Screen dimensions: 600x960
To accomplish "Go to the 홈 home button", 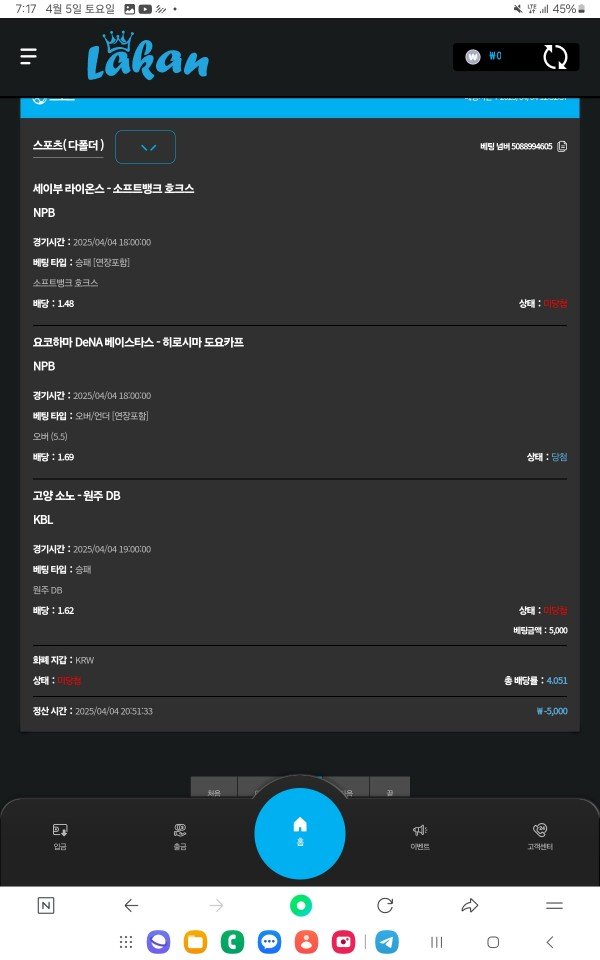I will point(300,830).
